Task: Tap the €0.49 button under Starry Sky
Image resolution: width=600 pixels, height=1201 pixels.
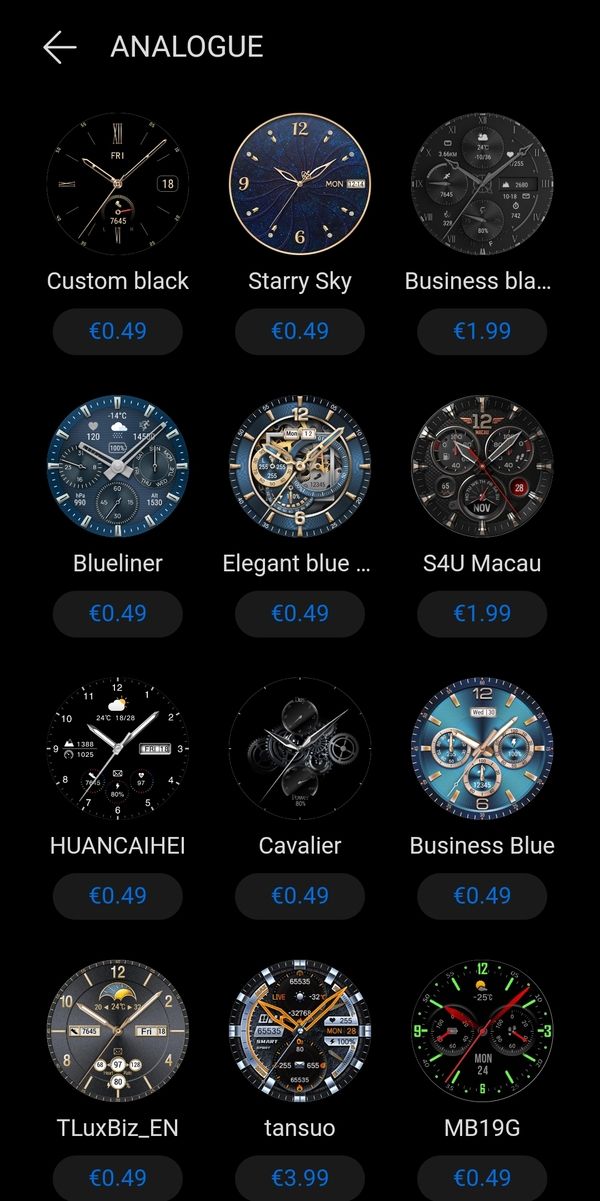Action: [x=300, y=331]
